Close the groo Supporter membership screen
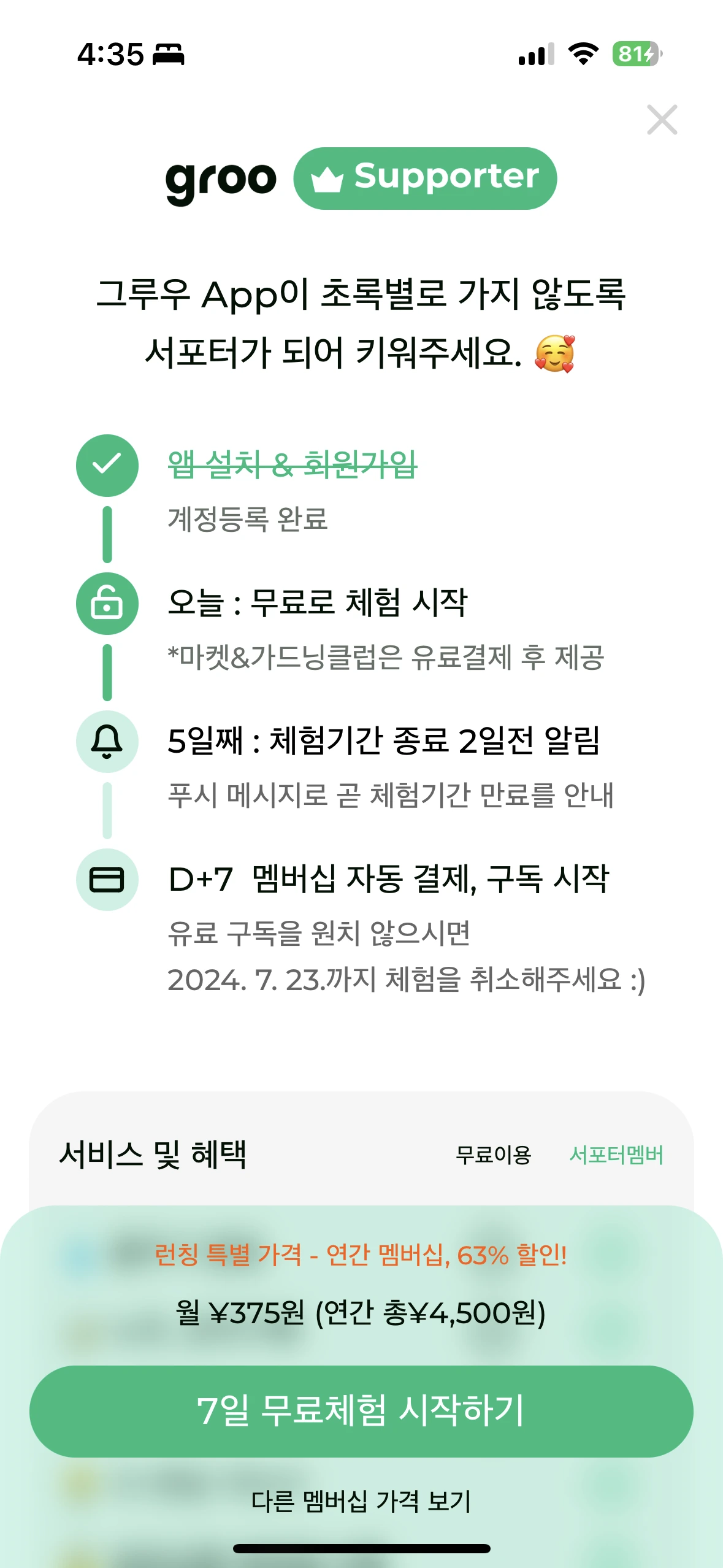Viewport: 723px width, 1568px height. [x=662, y=120]
